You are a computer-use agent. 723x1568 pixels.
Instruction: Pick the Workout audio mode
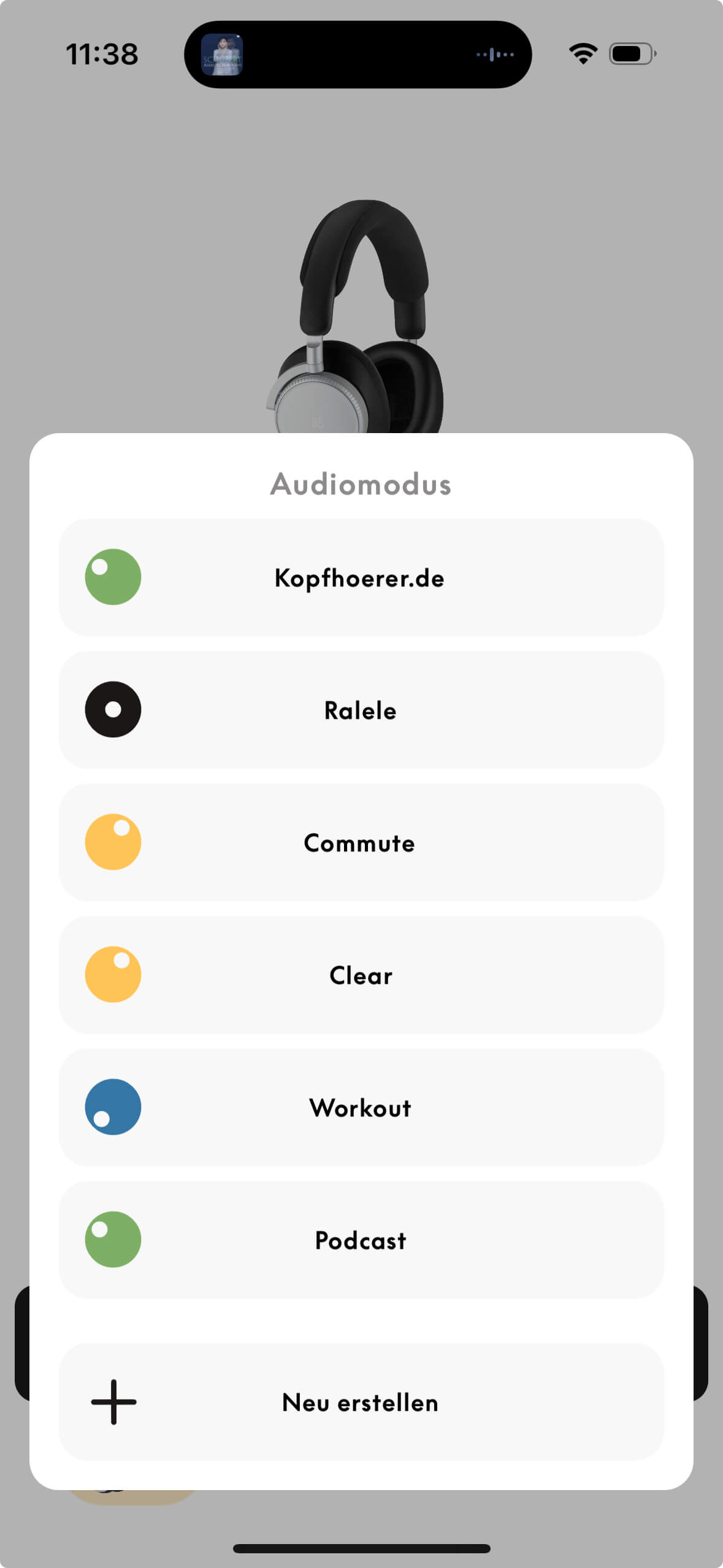click(x=361, y=1107)
